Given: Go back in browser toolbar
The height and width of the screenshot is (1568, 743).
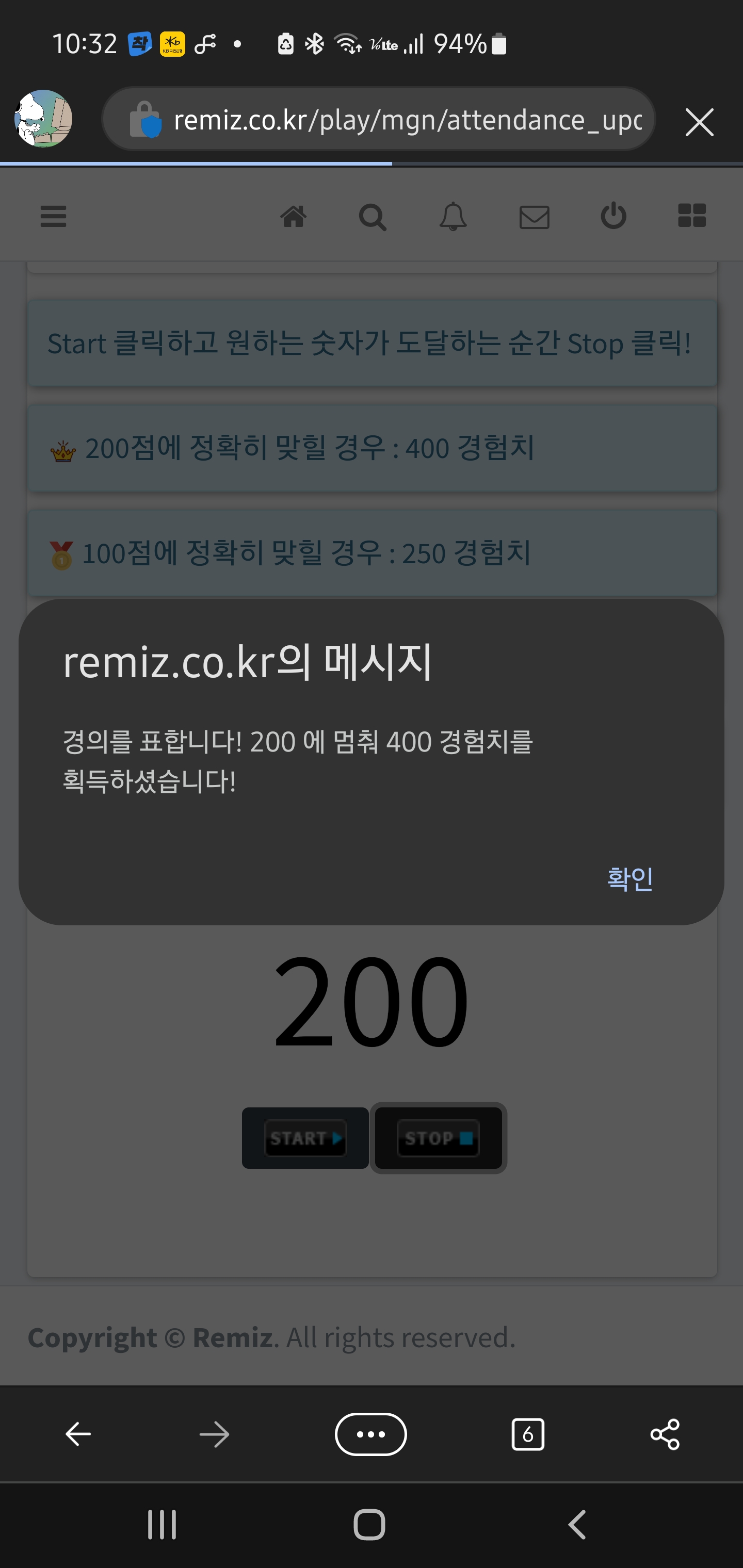Looking at the screenshot, I should pos(78,1434).
